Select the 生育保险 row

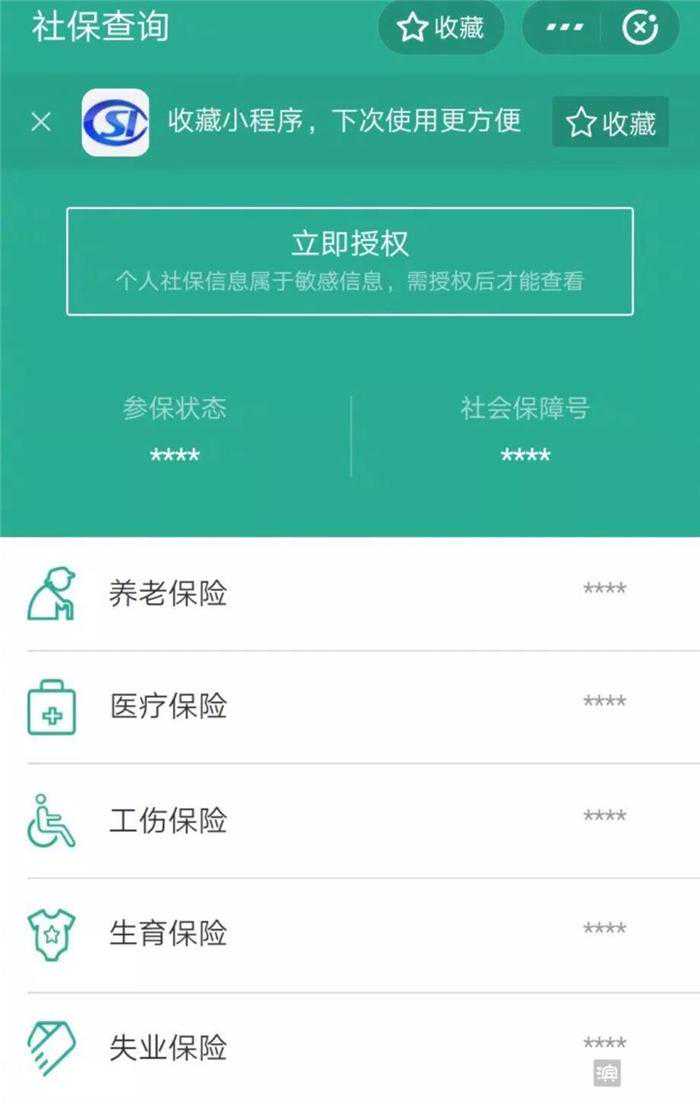tap(350, 933)
